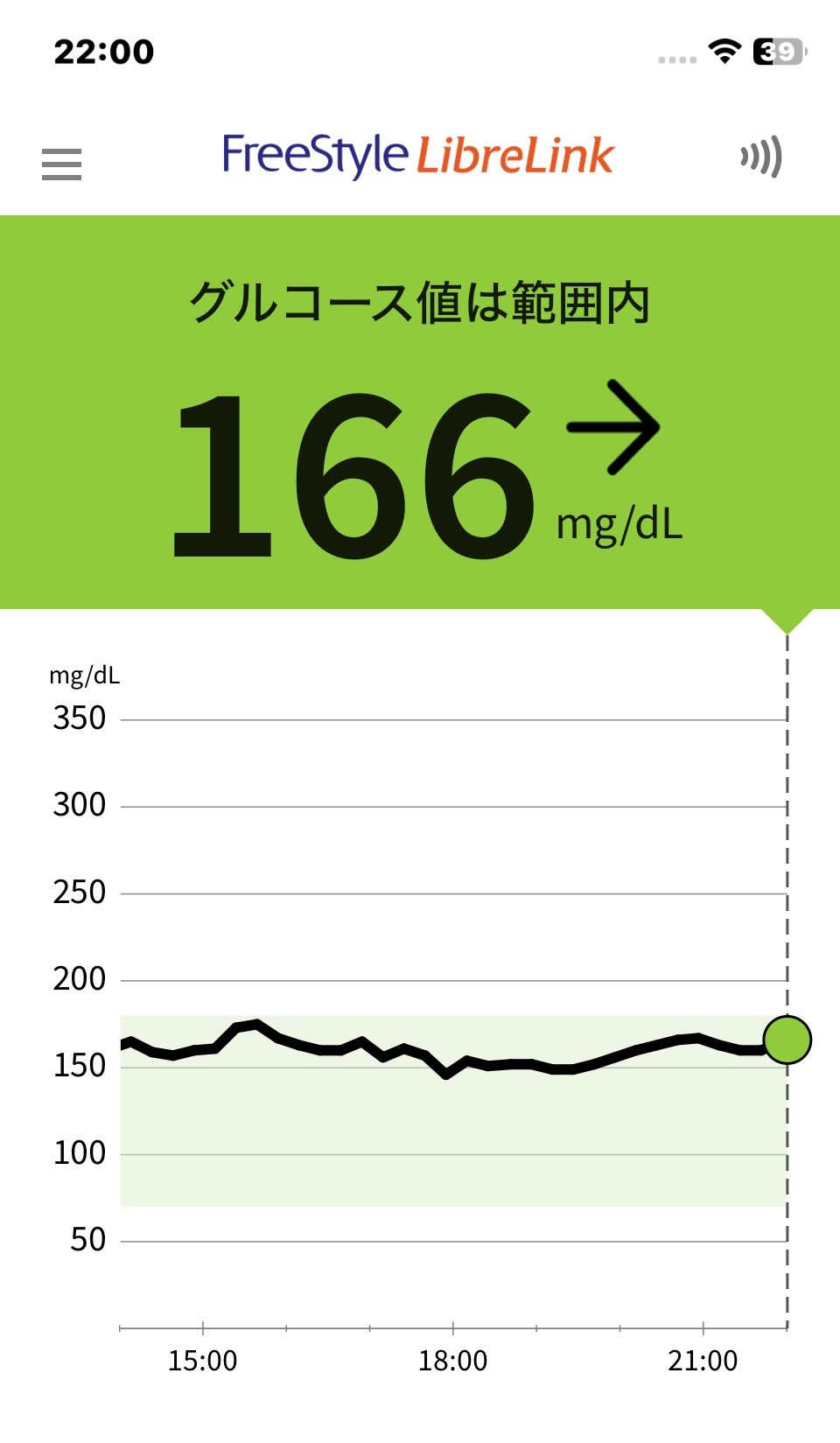
Task: Open the hamburger menu
Action: click(61, 164)
